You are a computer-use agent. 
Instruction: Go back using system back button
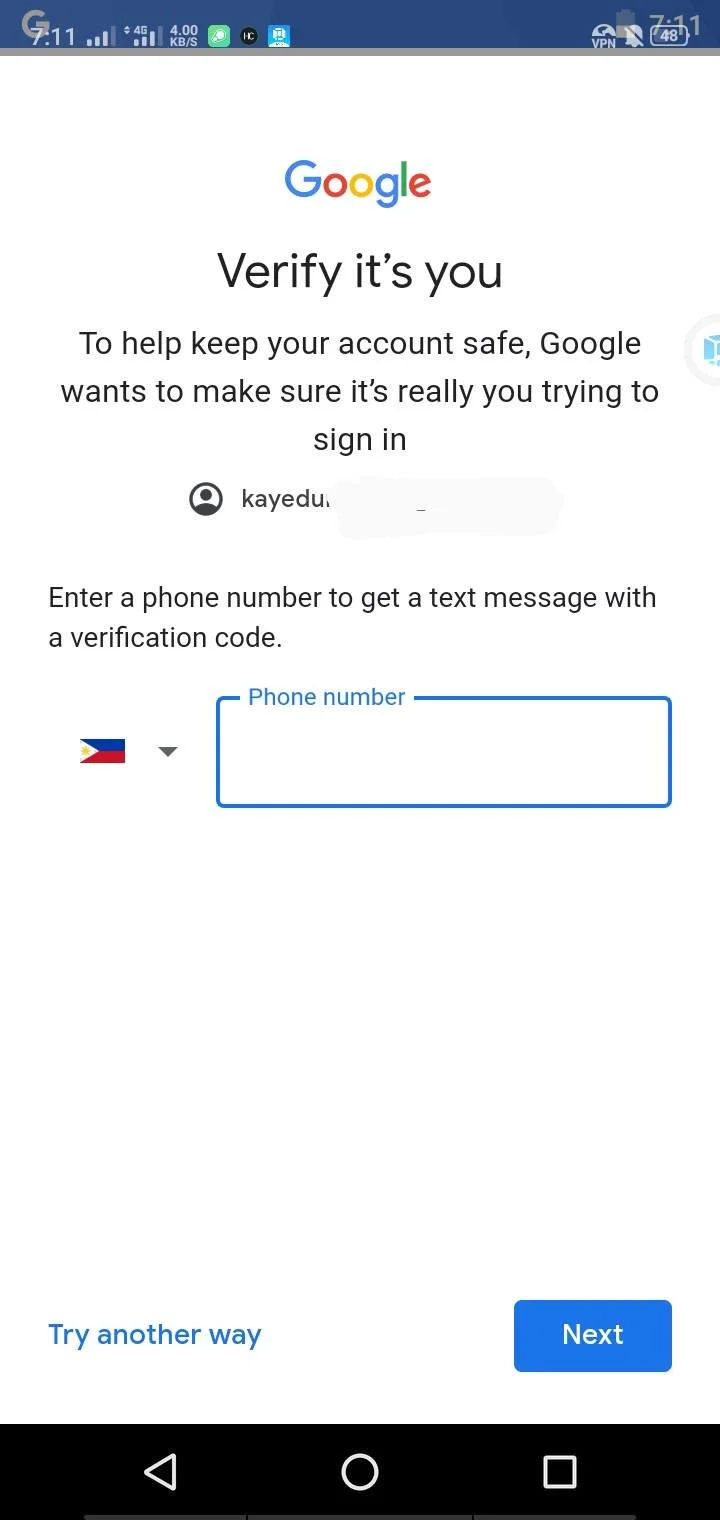coord(160,1472)
